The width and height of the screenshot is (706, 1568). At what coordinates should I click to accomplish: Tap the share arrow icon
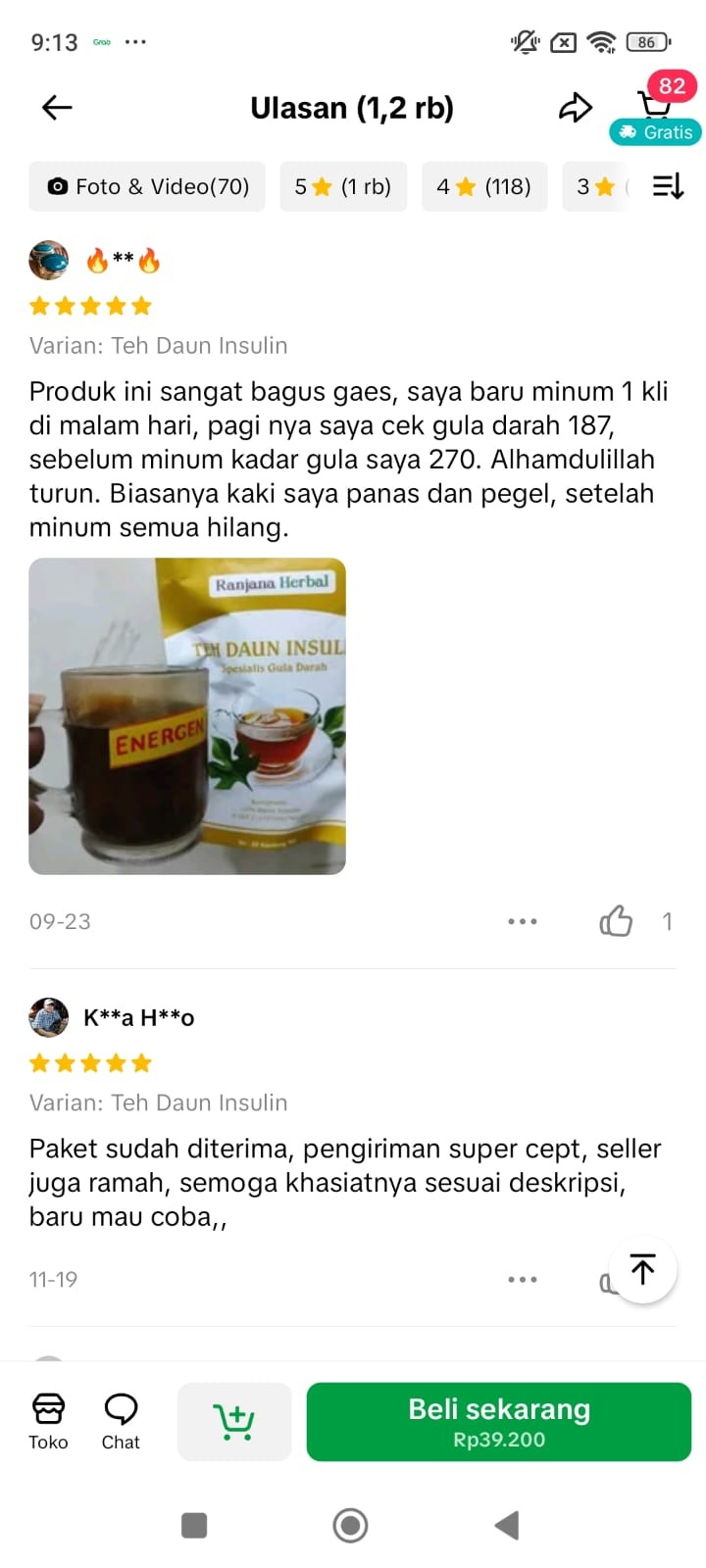click(577, 108)
